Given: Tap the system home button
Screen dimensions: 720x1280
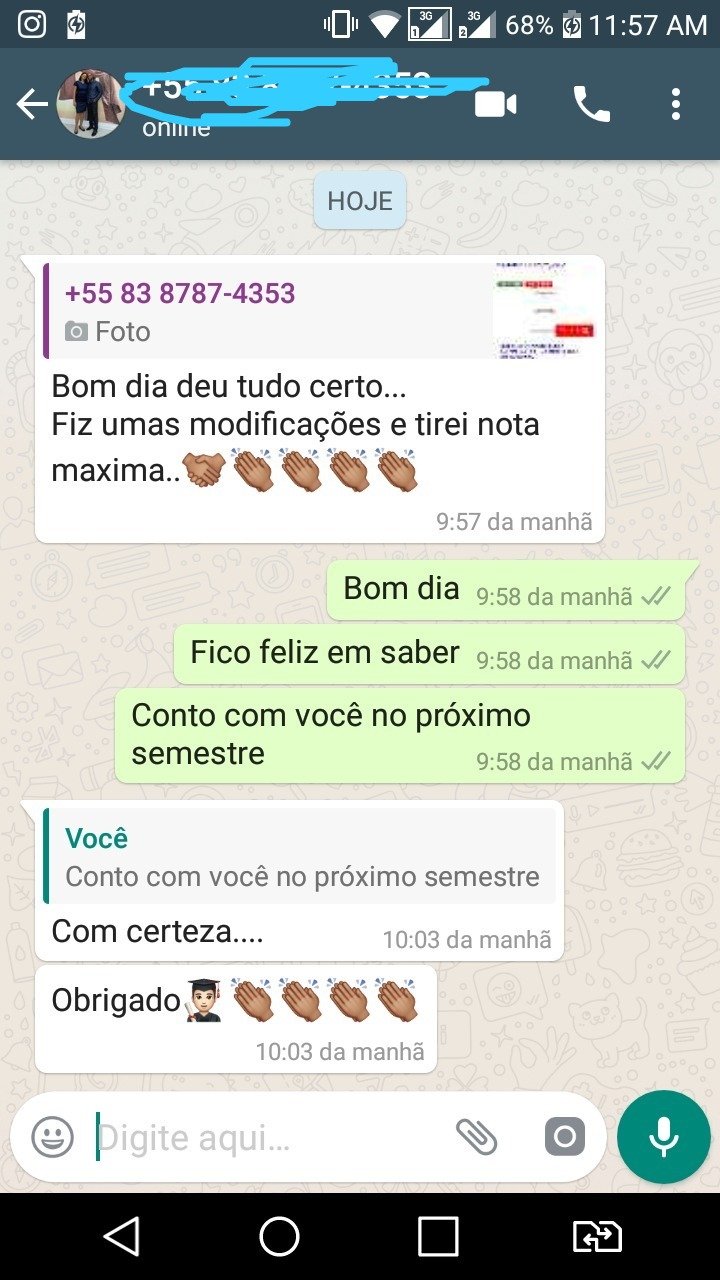Looking at the screenshot, I should (280, 1237).
